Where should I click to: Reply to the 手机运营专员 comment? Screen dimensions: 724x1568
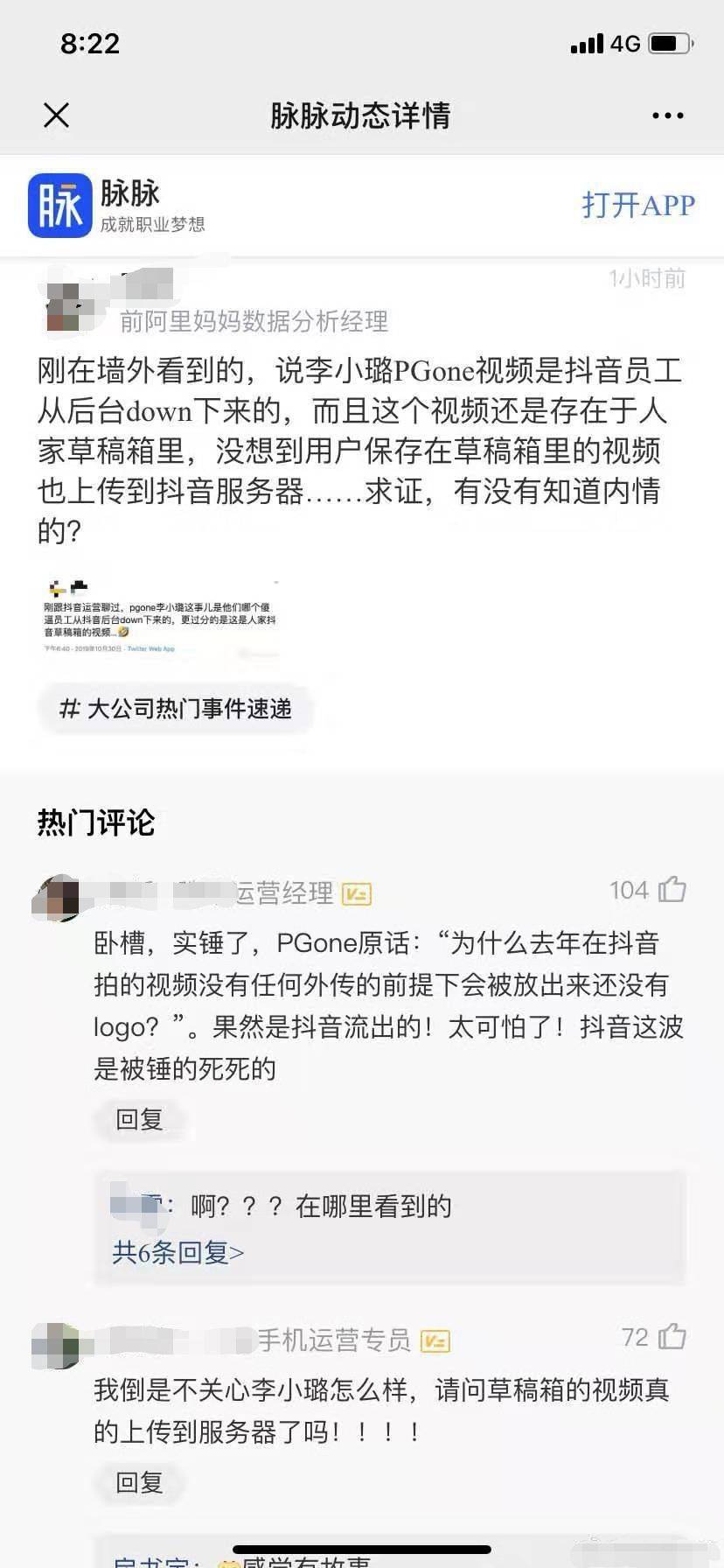[x=140, y=1482]
